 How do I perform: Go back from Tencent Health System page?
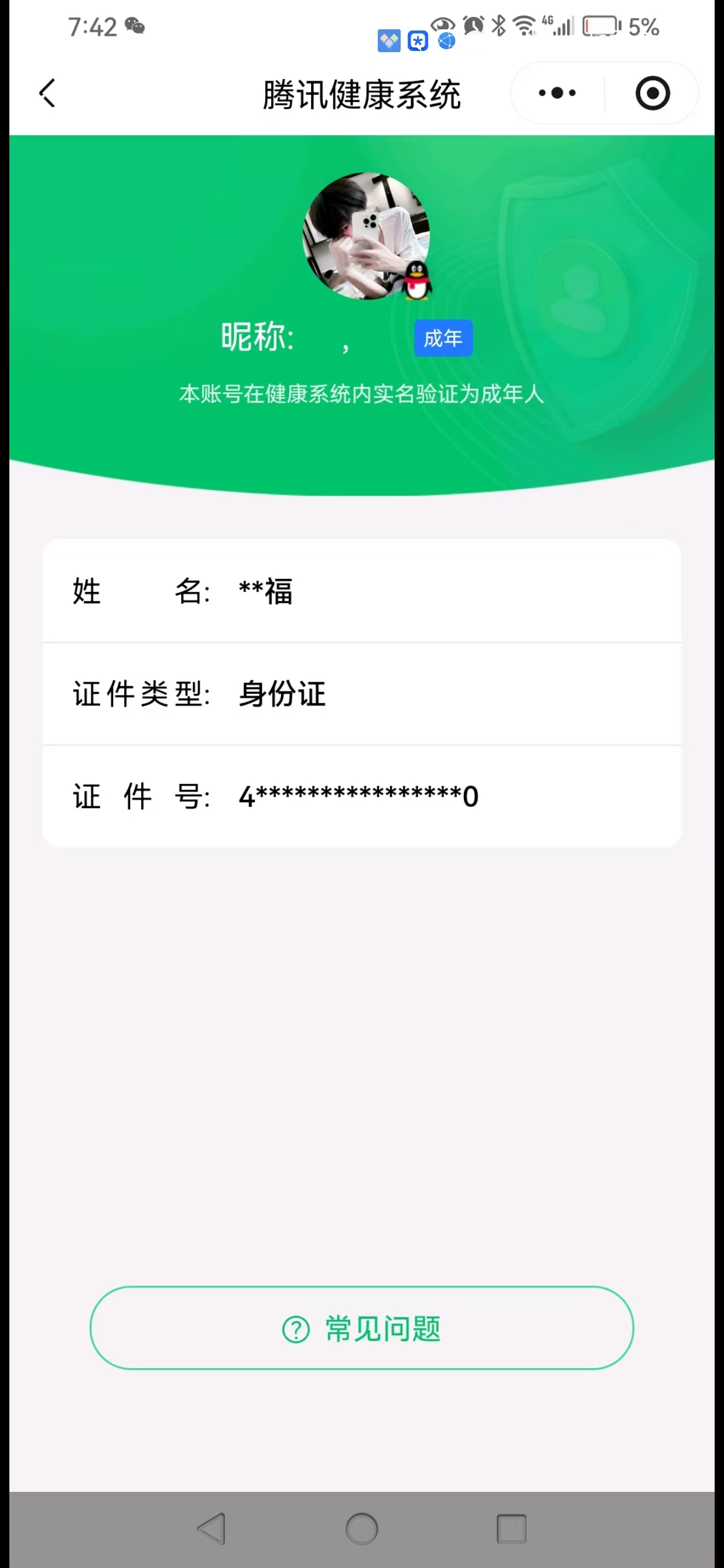[x=47, y=93]
